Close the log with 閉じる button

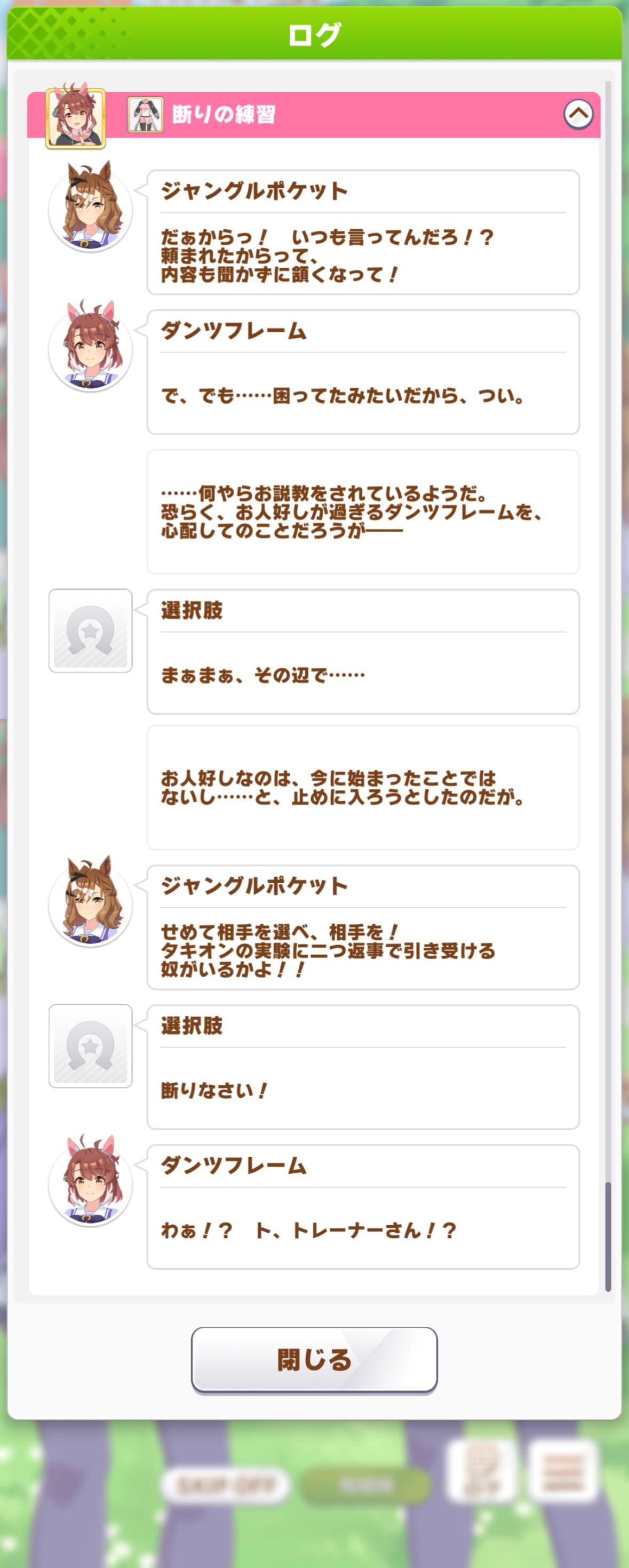click(x=314, y=1359)
